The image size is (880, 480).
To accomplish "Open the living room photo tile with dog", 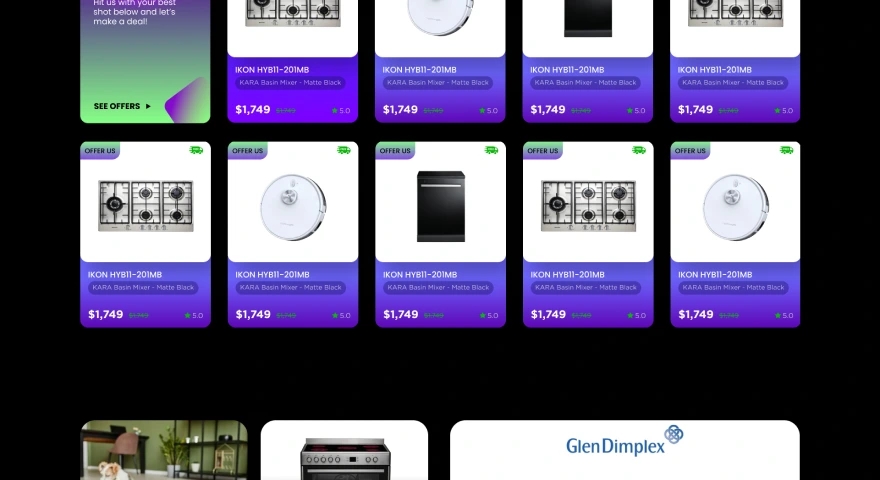I will [164, 452].
